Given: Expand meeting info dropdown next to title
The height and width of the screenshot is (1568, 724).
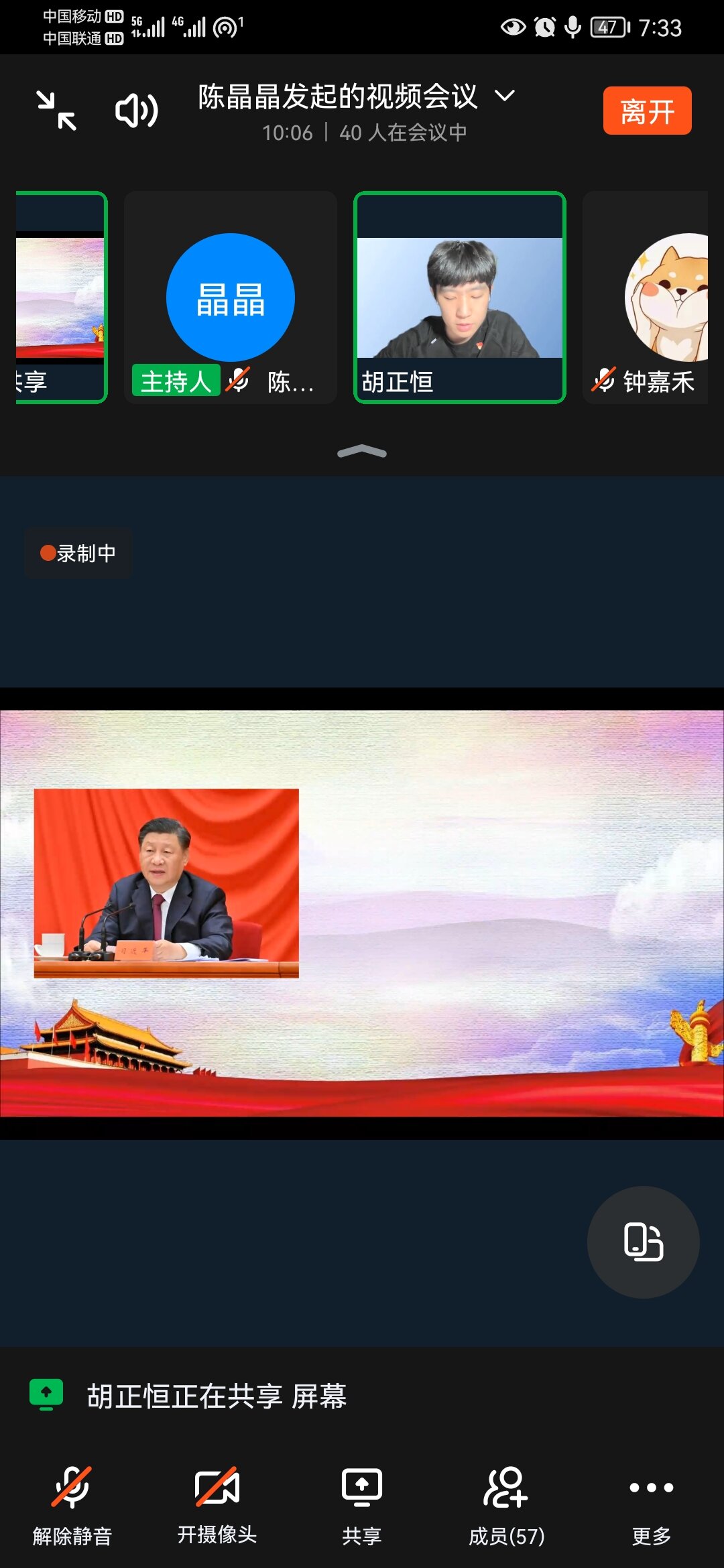Looking at the screenshot, I should (x=505, y=96).
